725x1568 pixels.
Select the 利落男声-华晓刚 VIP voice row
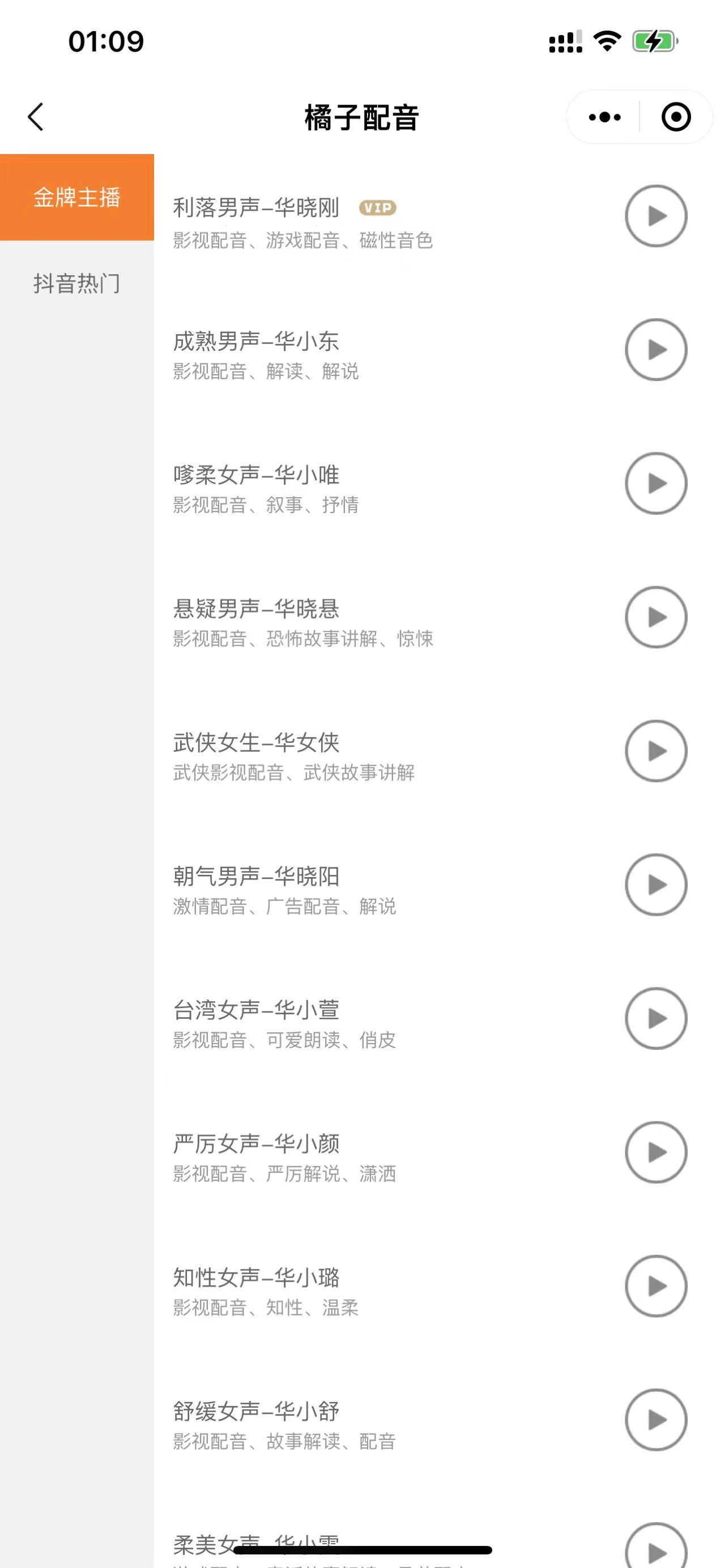pyautogui.click(x=304, y=223)
